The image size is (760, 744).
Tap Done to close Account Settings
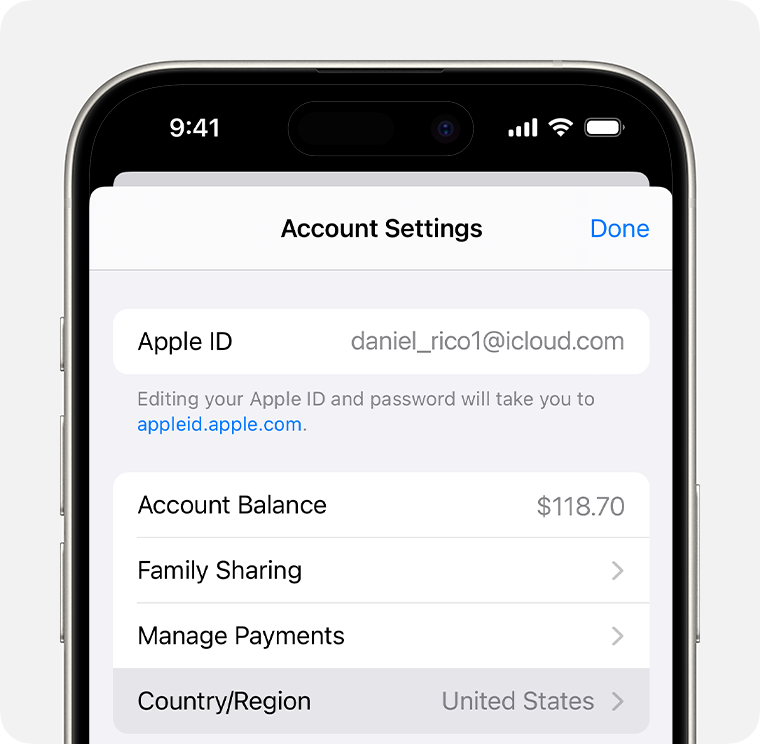click(x=619, y=228)
